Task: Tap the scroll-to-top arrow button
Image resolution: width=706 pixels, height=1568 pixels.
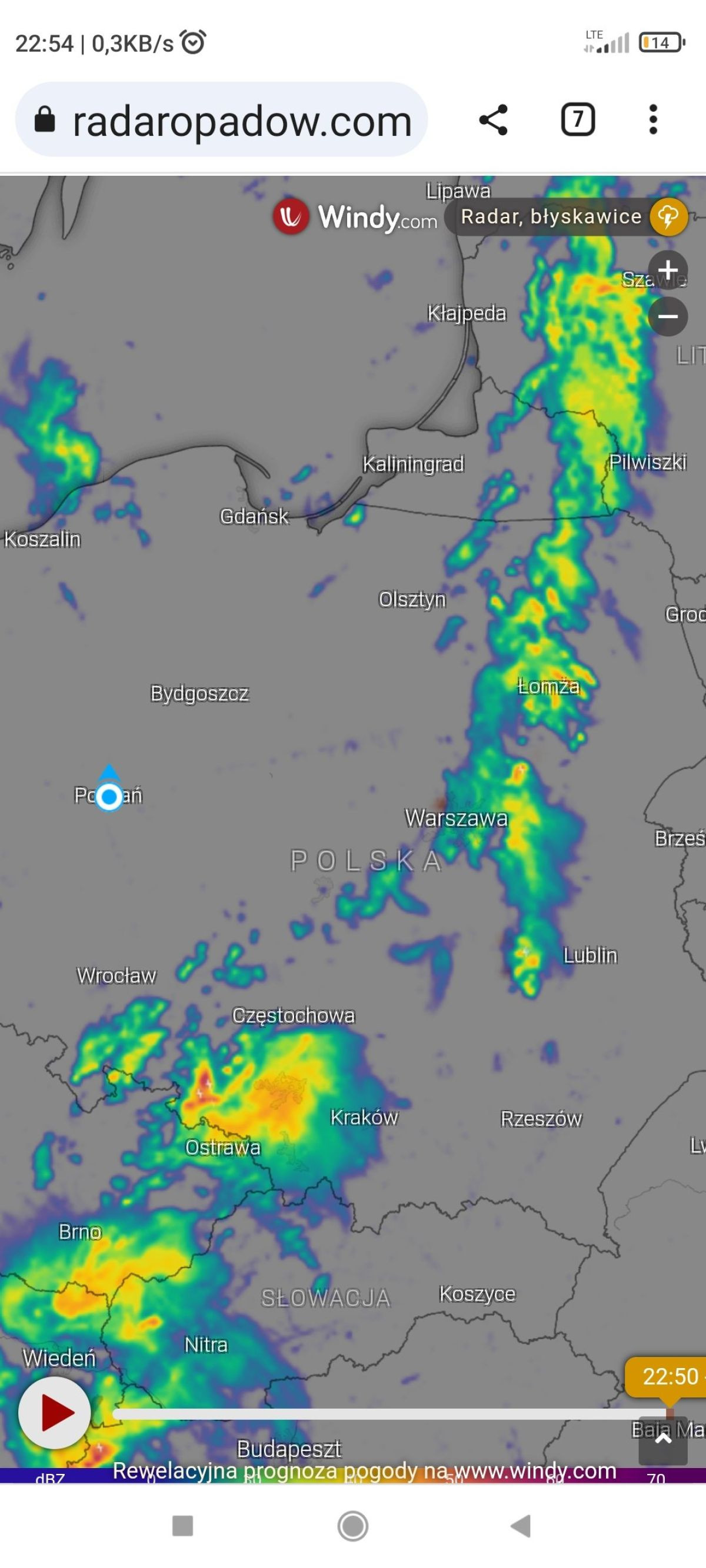Action: [x=662, y=1440]
